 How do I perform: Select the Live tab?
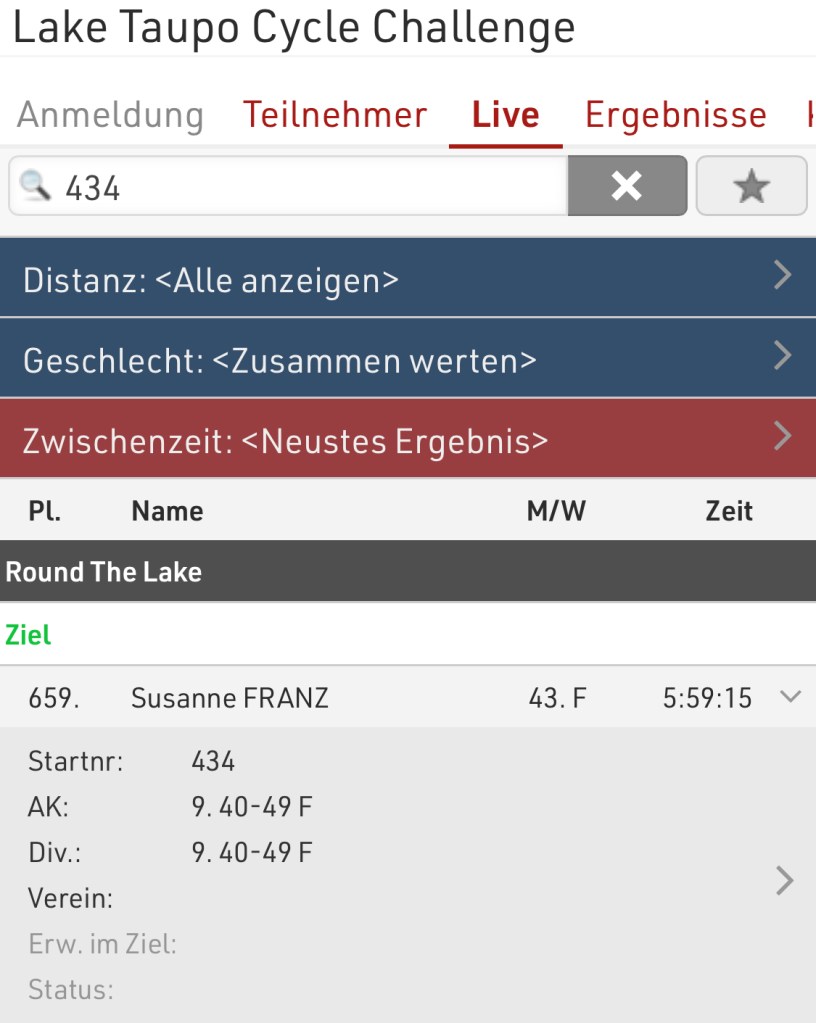point(505,115)
